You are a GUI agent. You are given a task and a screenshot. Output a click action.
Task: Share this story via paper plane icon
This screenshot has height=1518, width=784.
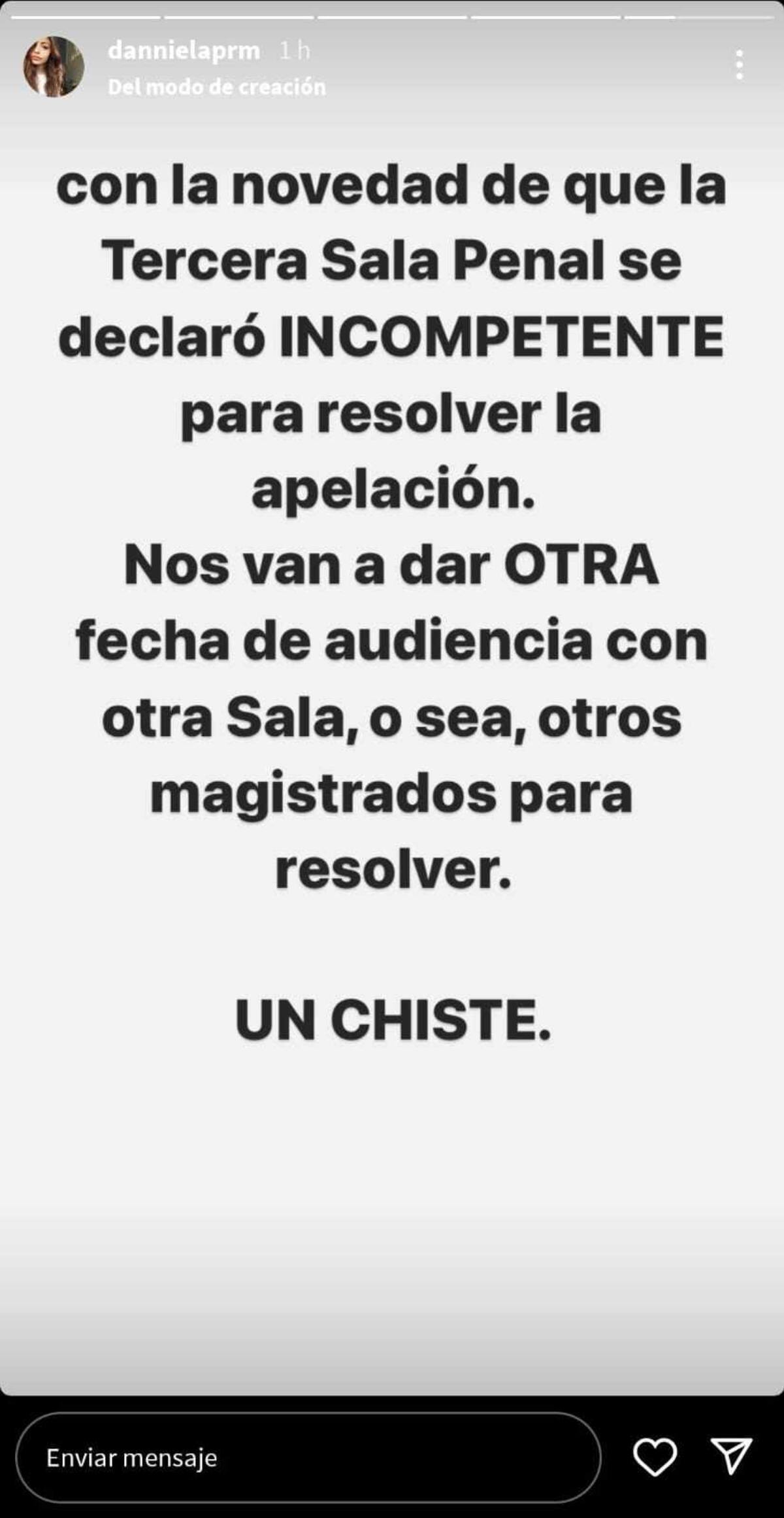pyautogui.click(x=731, y=1457)
